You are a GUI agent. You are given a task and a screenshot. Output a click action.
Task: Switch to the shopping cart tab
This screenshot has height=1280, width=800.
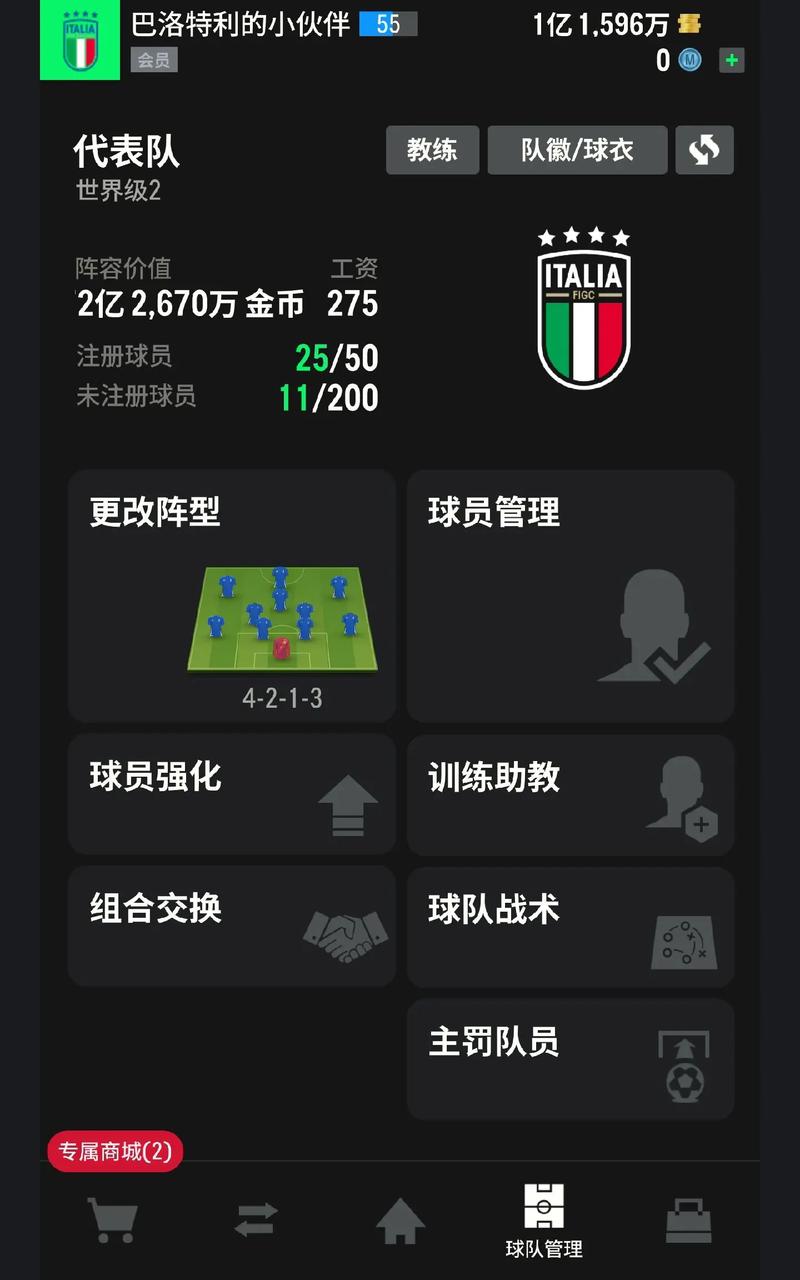112,1221
